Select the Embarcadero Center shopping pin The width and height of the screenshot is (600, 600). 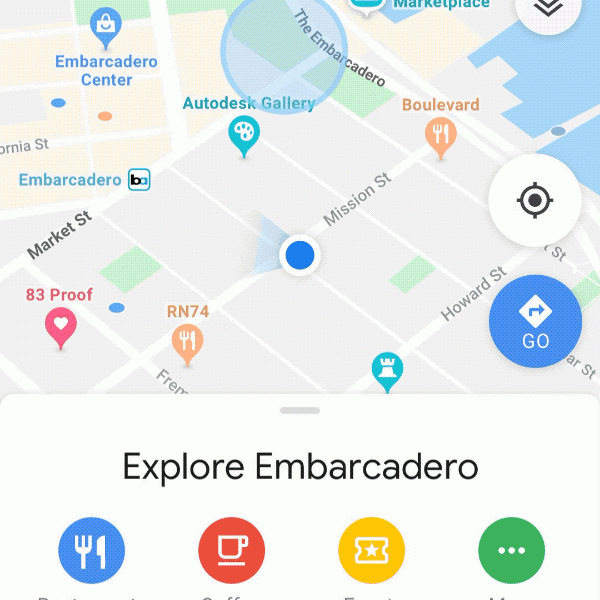105,26
